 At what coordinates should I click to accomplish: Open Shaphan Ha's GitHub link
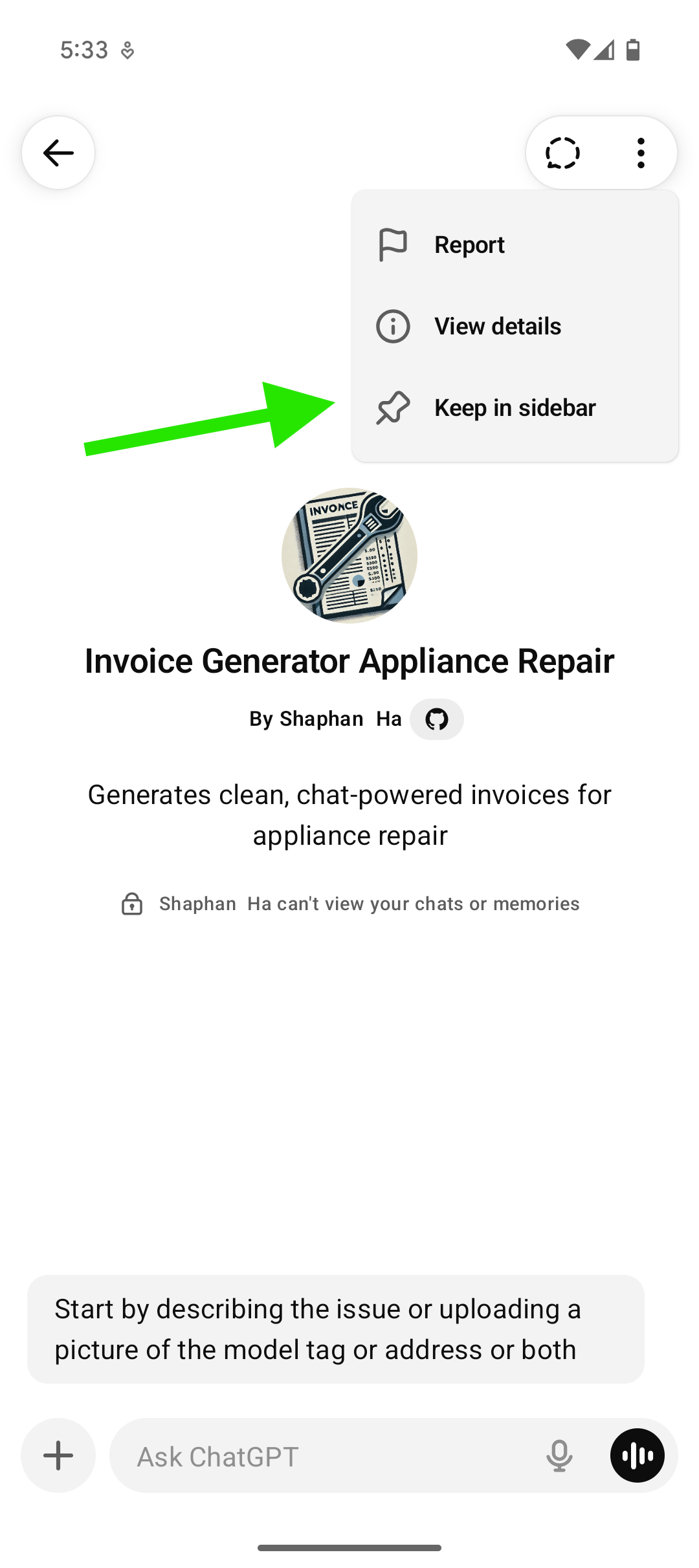(437, 719)
